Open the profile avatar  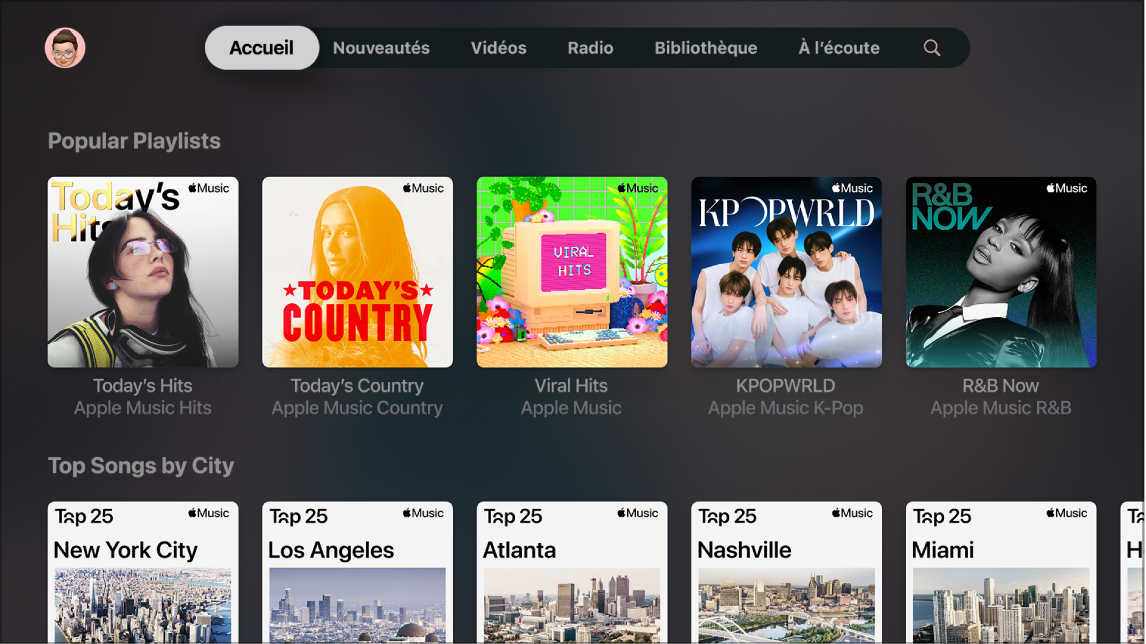[x=65, y=48]
